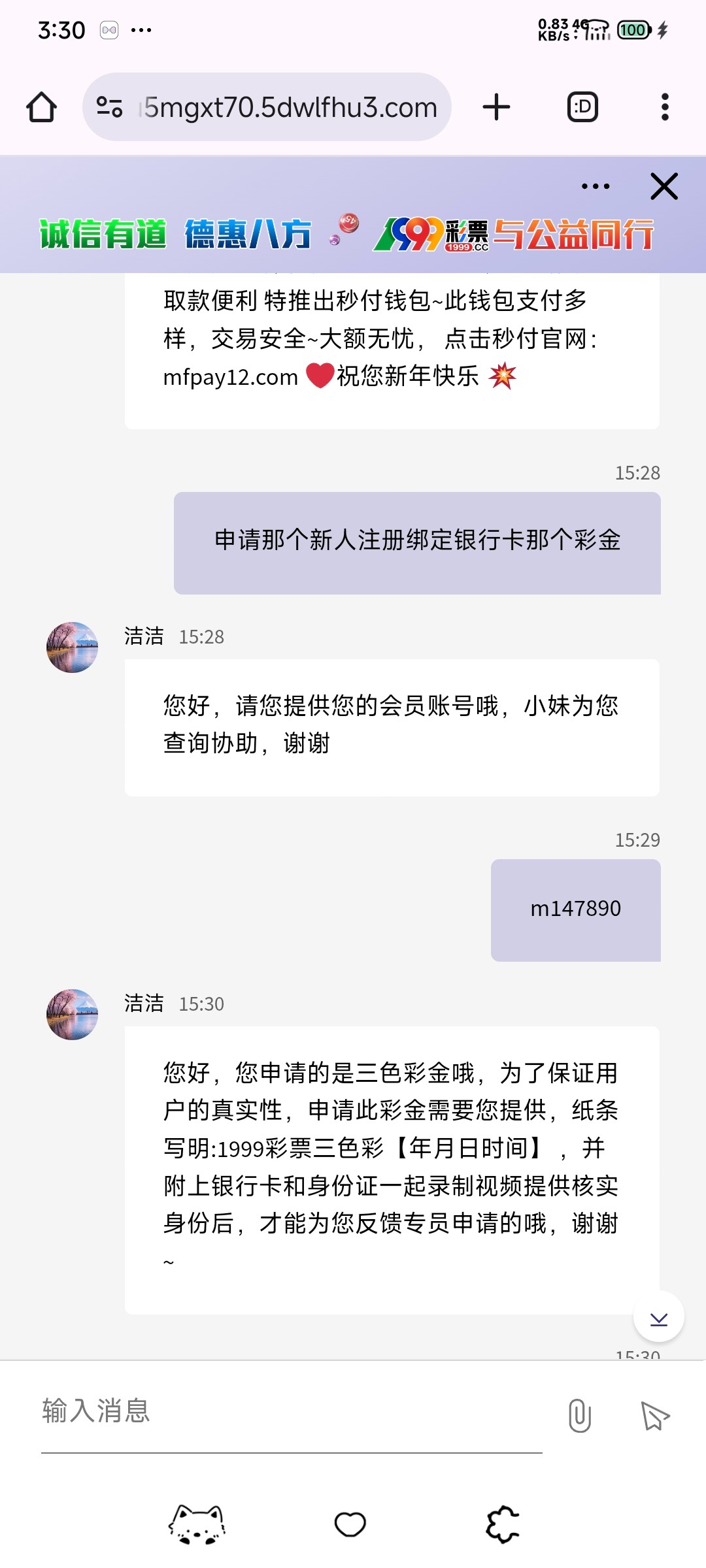706x1568 pixels.
Task: Tap the puzzle piece extensions icon
Action: [x=503, y=1525]
